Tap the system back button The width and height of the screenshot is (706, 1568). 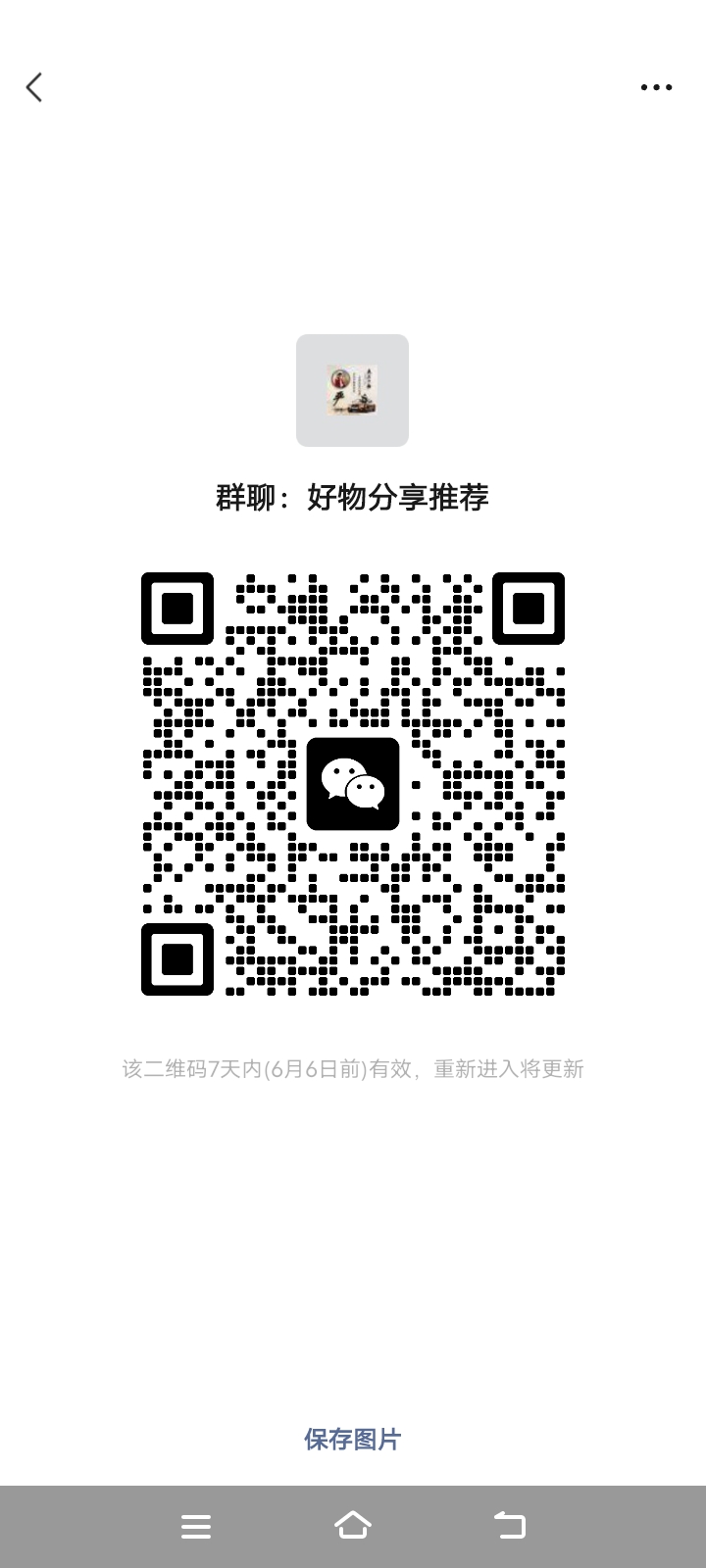coord(510,1526)
